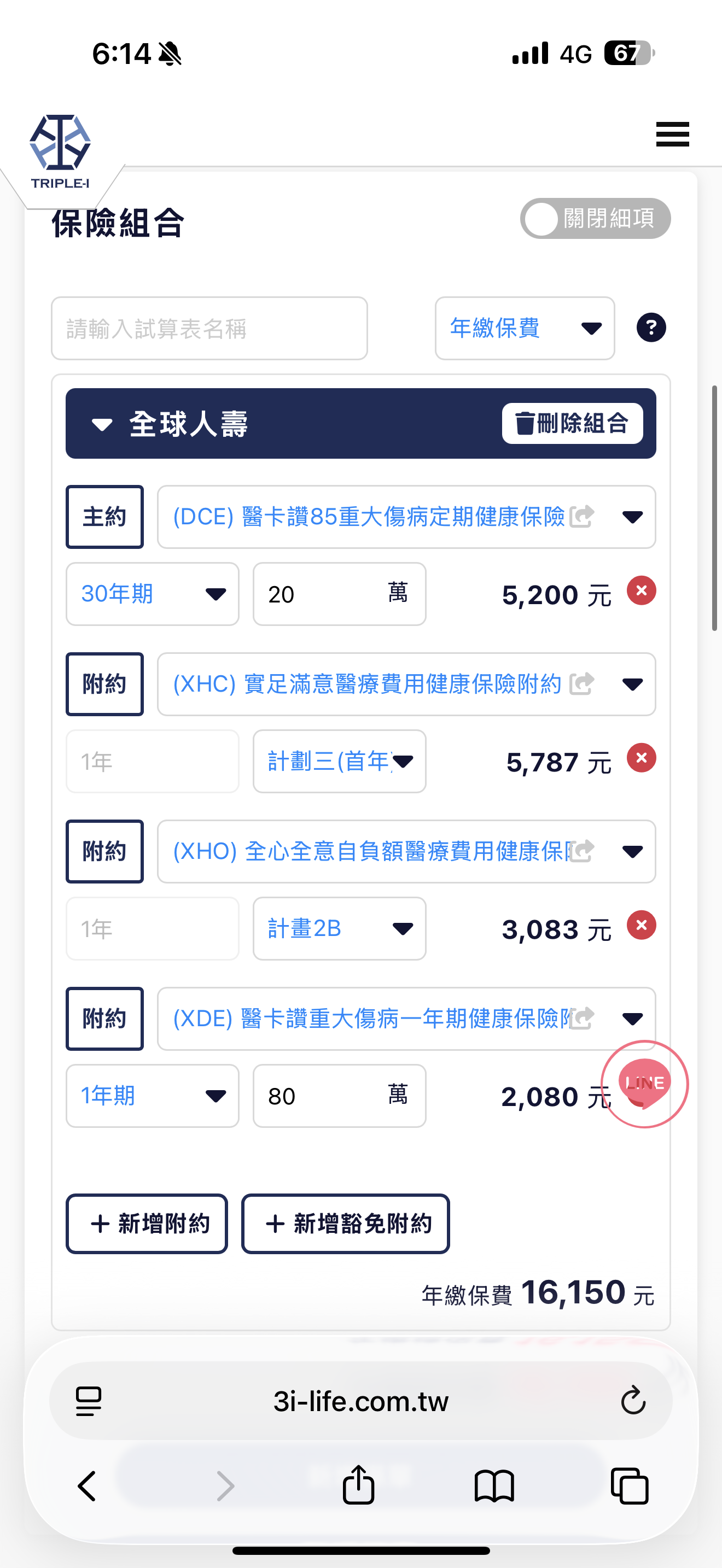The height and width of the screenshot is (1568, 722).
Task: Tap the 刪除組合 delete button
Action: [572, 424]
